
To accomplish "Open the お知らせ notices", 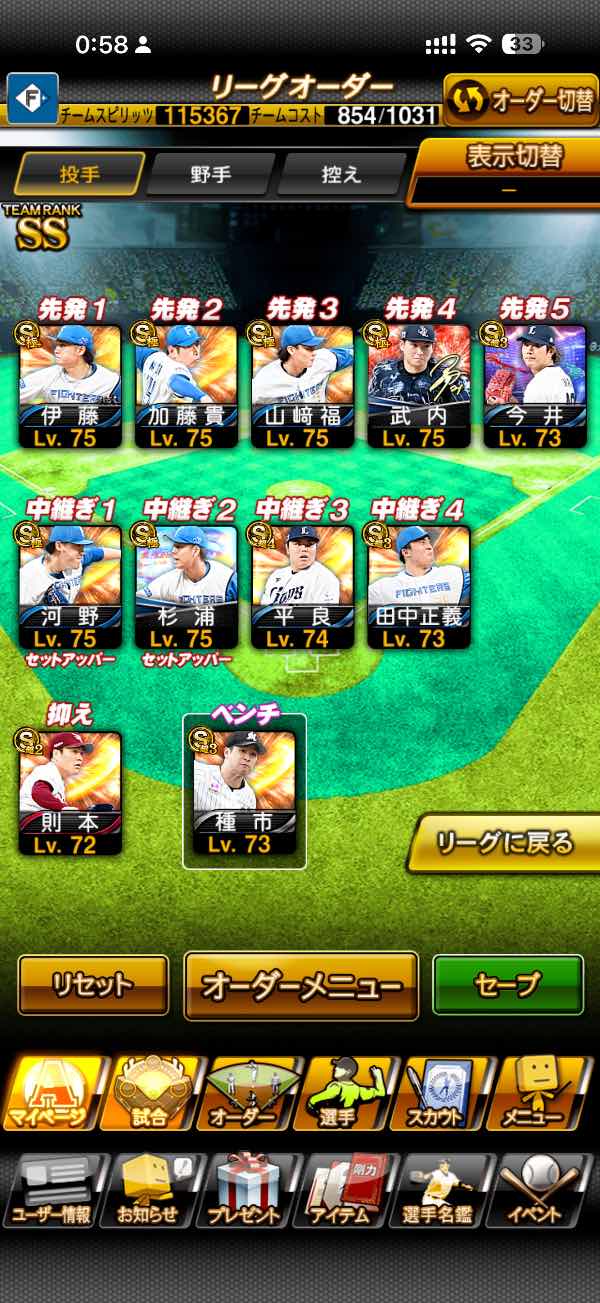I will pyautogui.click(x=148, y=1190).
